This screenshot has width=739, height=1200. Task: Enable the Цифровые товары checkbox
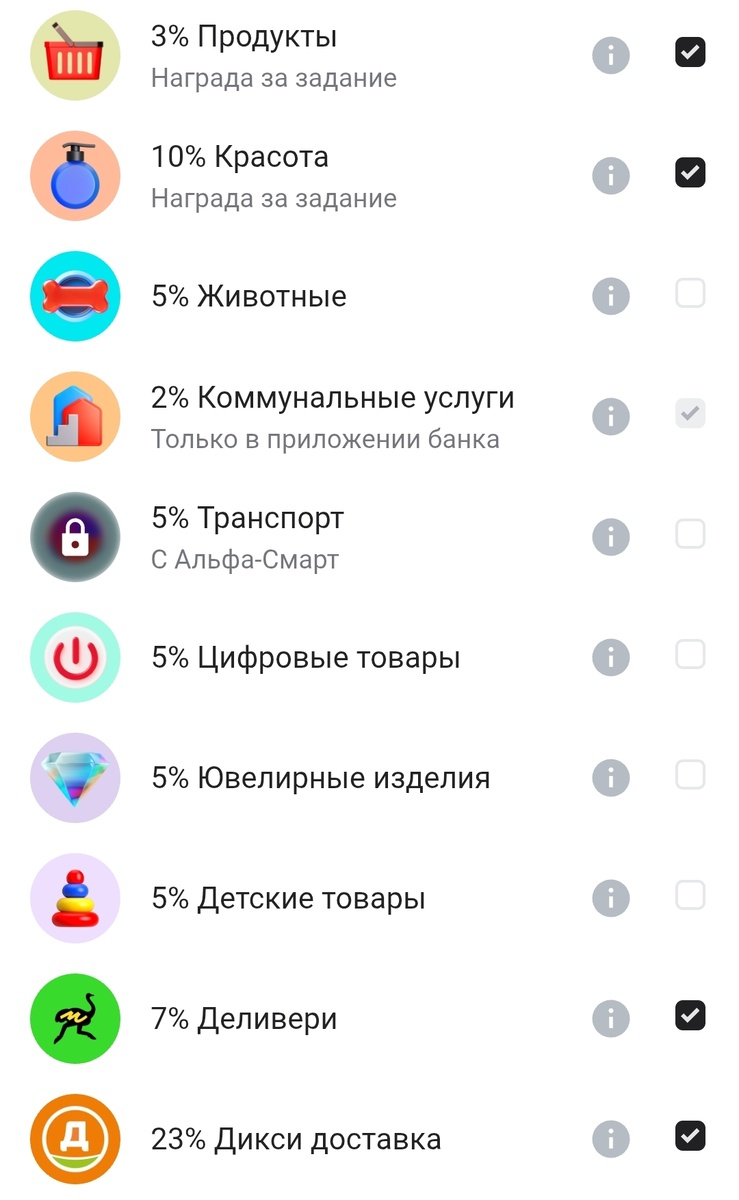689,655
